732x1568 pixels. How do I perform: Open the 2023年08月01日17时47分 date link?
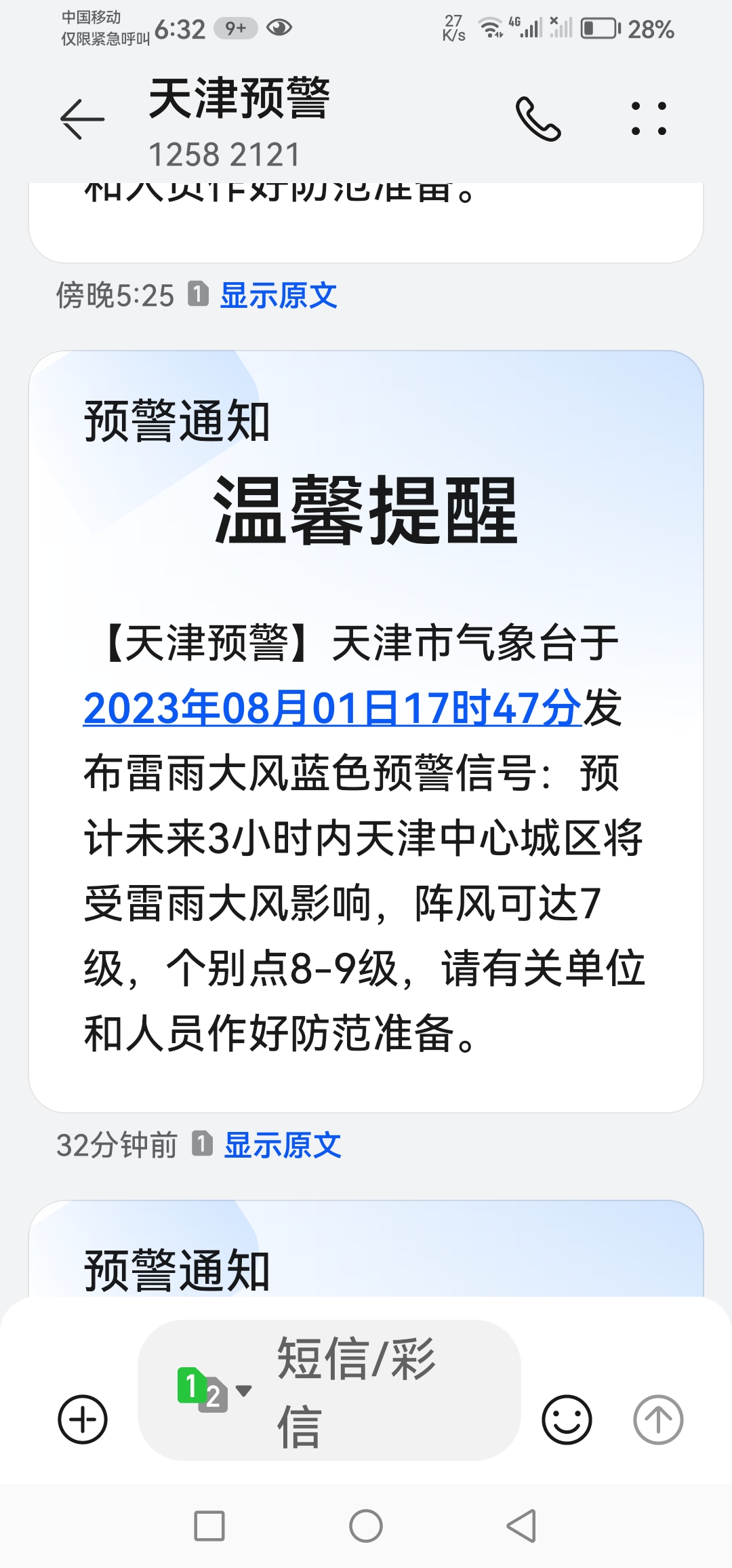[x=332, y=708]
